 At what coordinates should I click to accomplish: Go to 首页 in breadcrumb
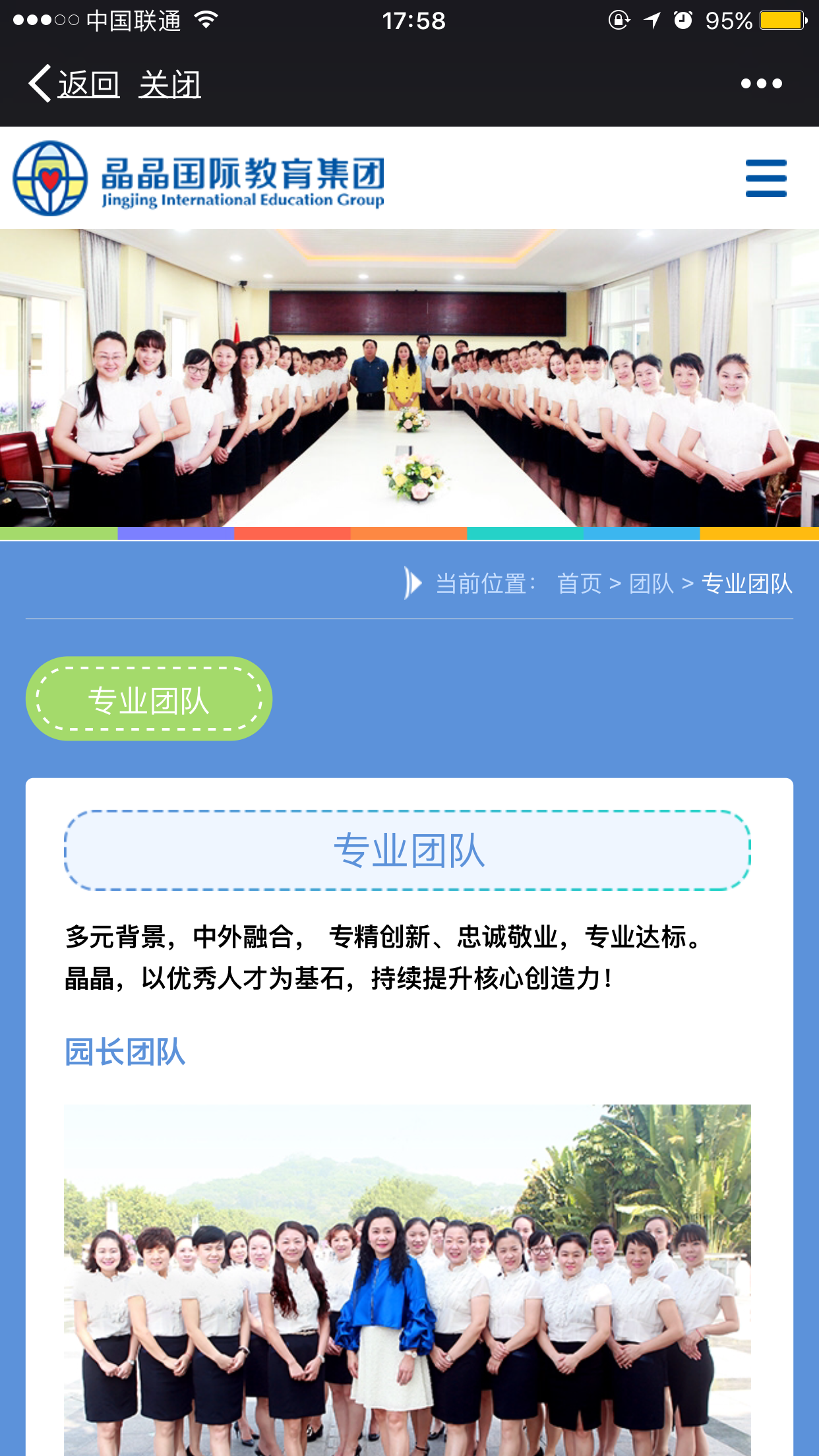click(x=579, y=584)
